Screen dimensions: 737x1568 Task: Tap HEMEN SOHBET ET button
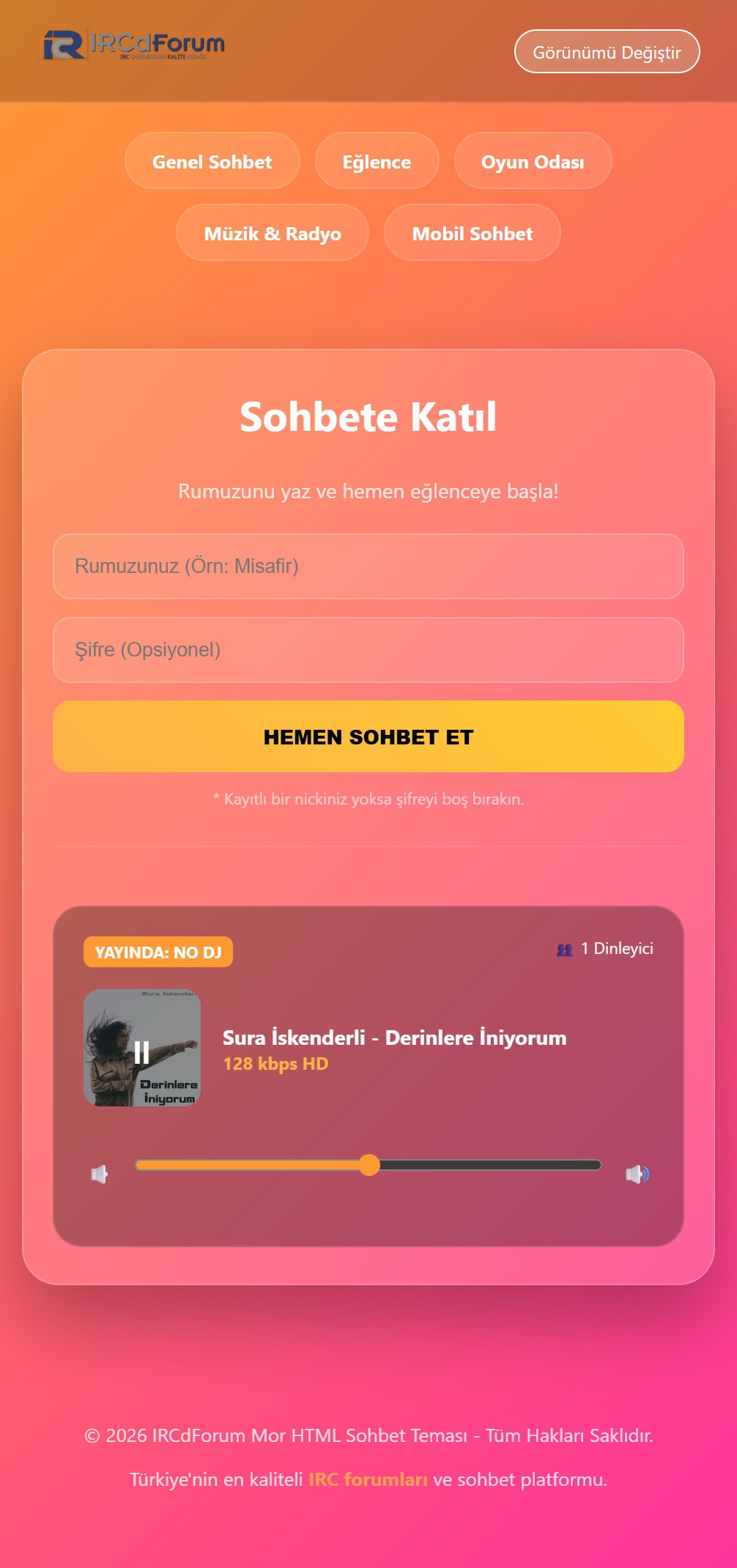point(368,736)
